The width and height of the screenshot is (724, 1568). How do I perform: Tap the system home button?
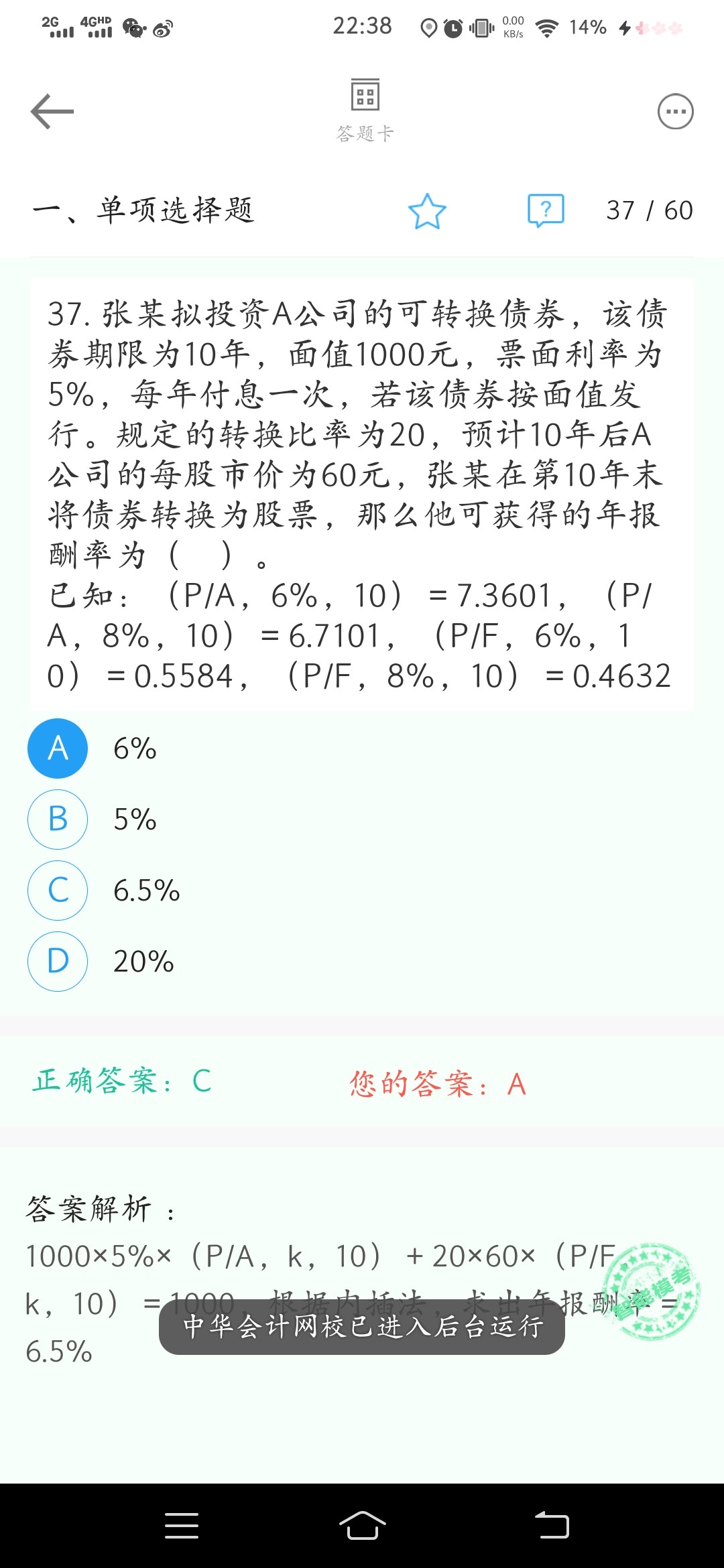click(362, 1526)
